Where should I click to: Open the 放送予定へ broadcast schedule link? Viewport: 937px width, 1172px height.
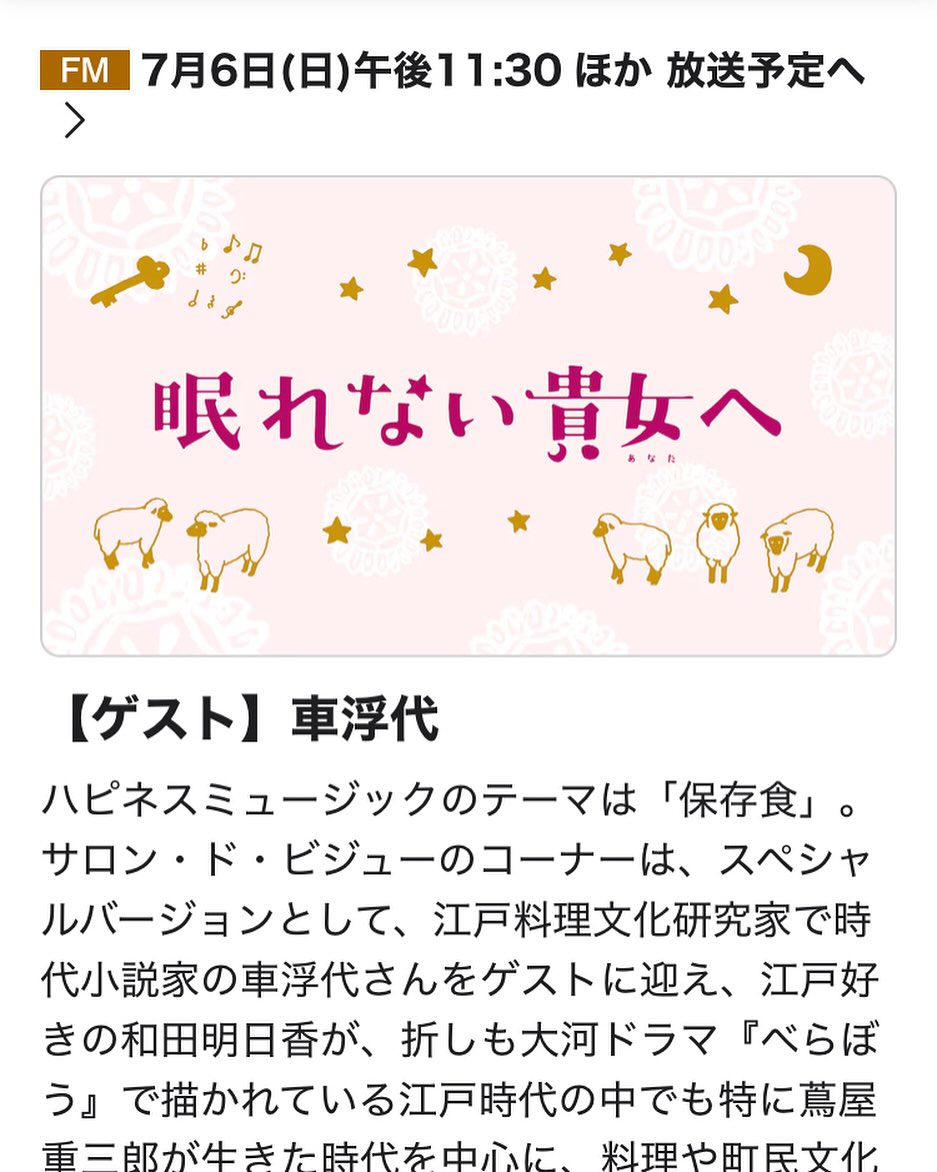coord(765,72)
